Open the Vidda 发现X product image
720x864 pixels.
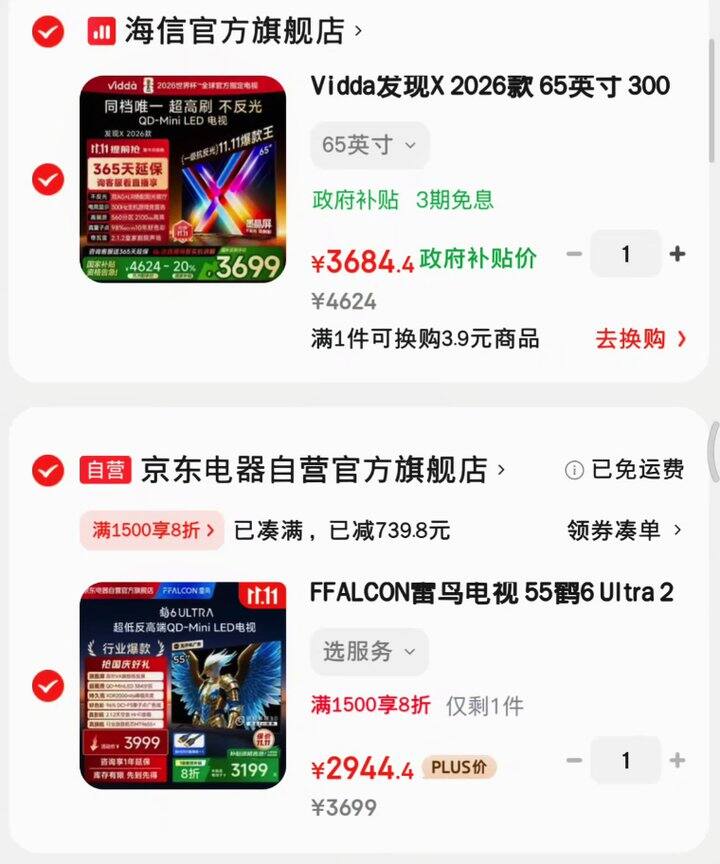pos(183,179)
